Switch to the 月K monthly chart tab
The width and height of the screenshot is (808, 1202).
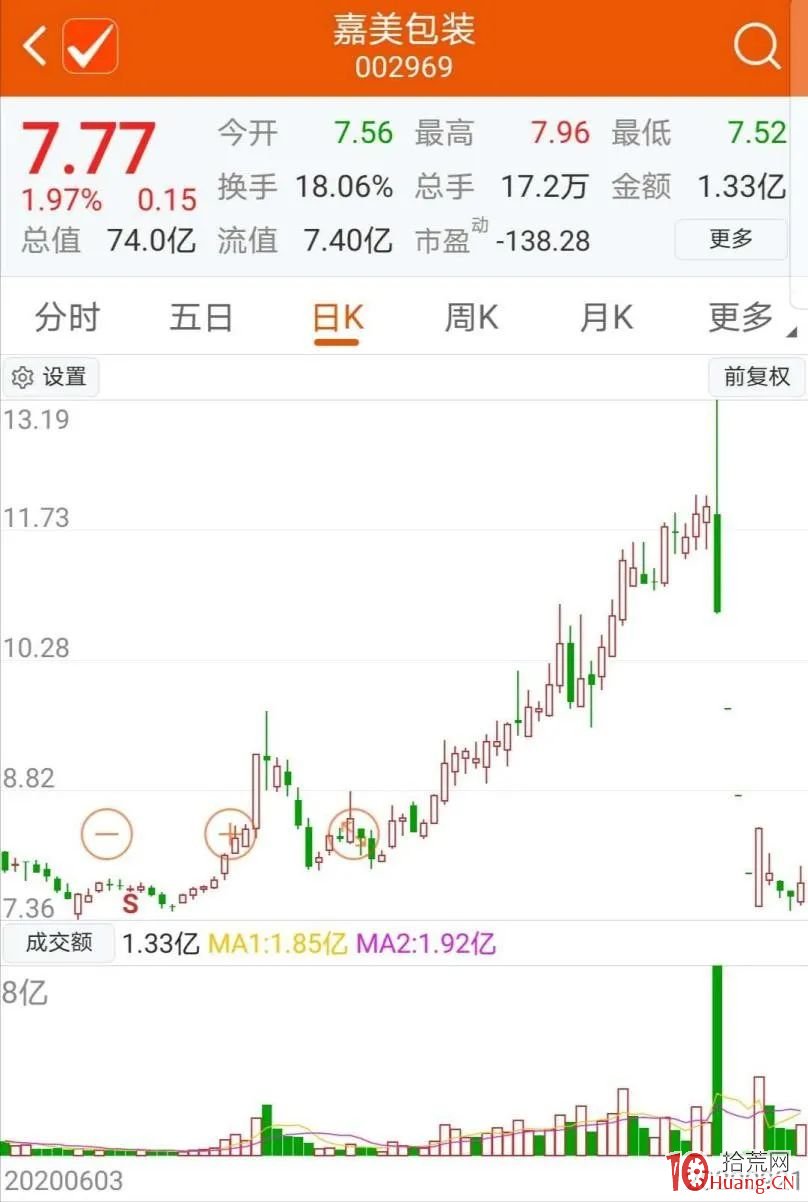click(604, 317)
